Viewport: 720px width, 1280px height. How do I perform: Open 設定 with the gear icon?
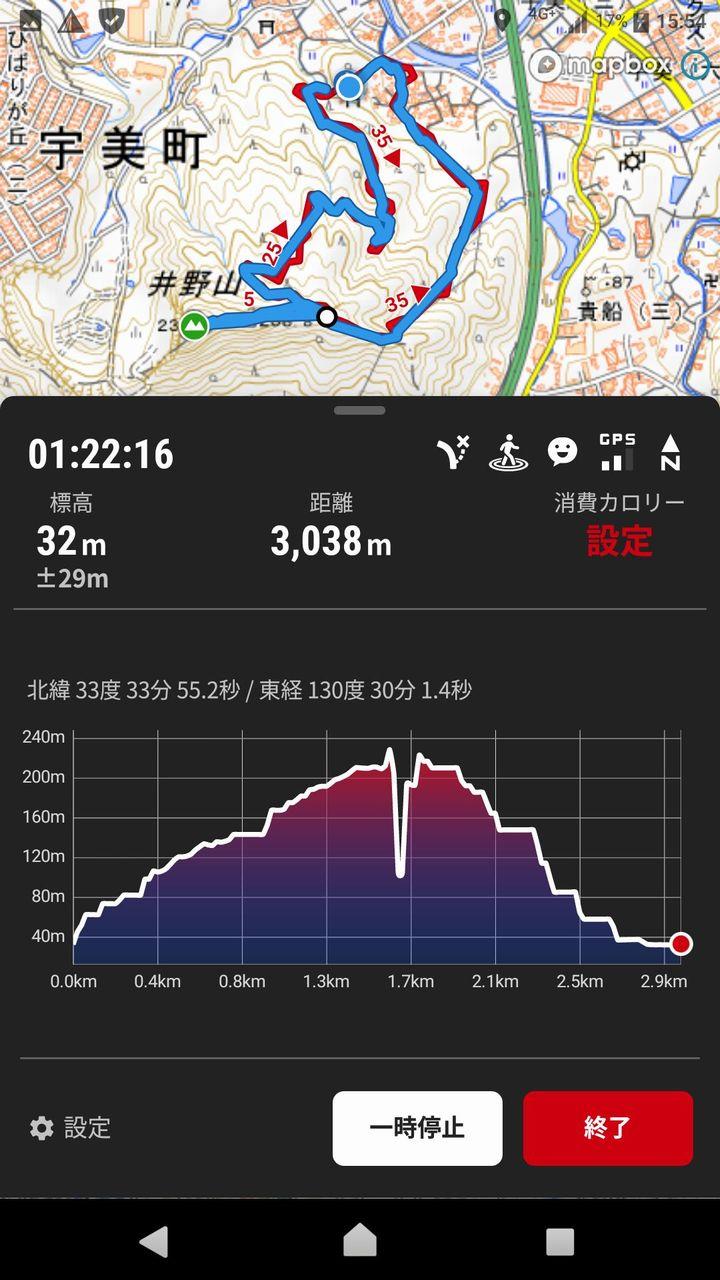70,1128
